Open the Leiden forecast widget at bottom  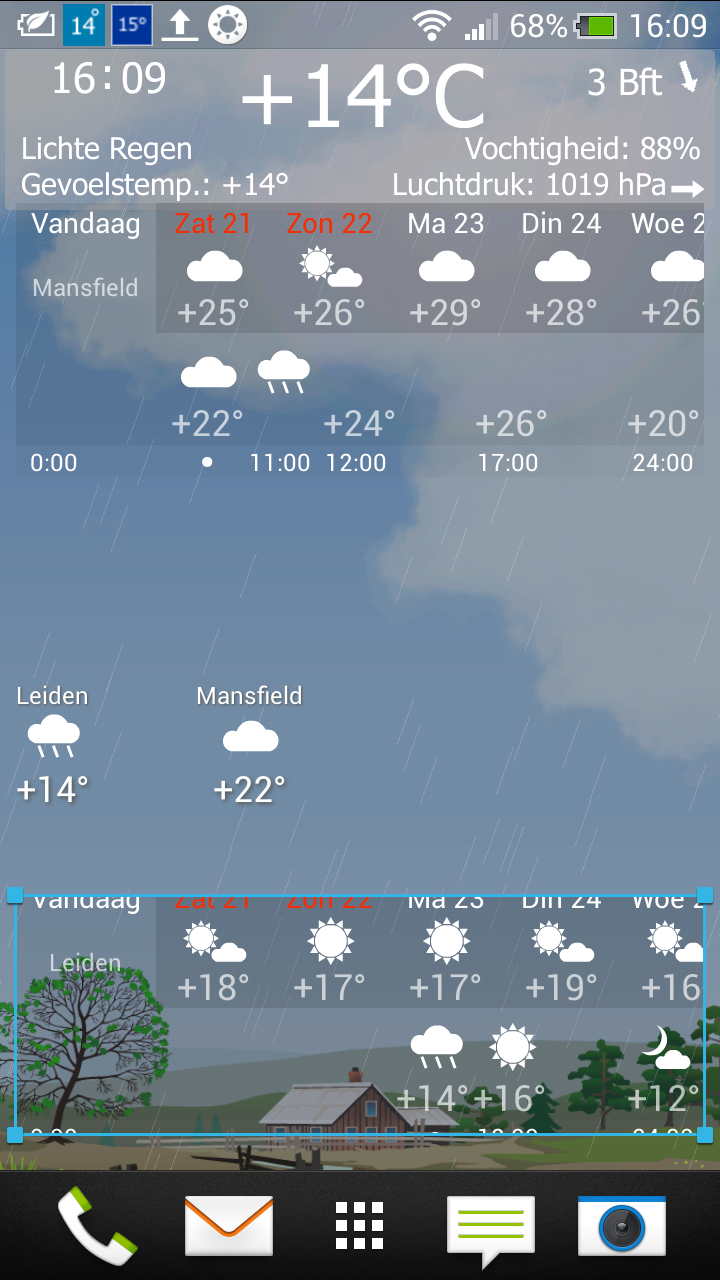pos(360,1015)
